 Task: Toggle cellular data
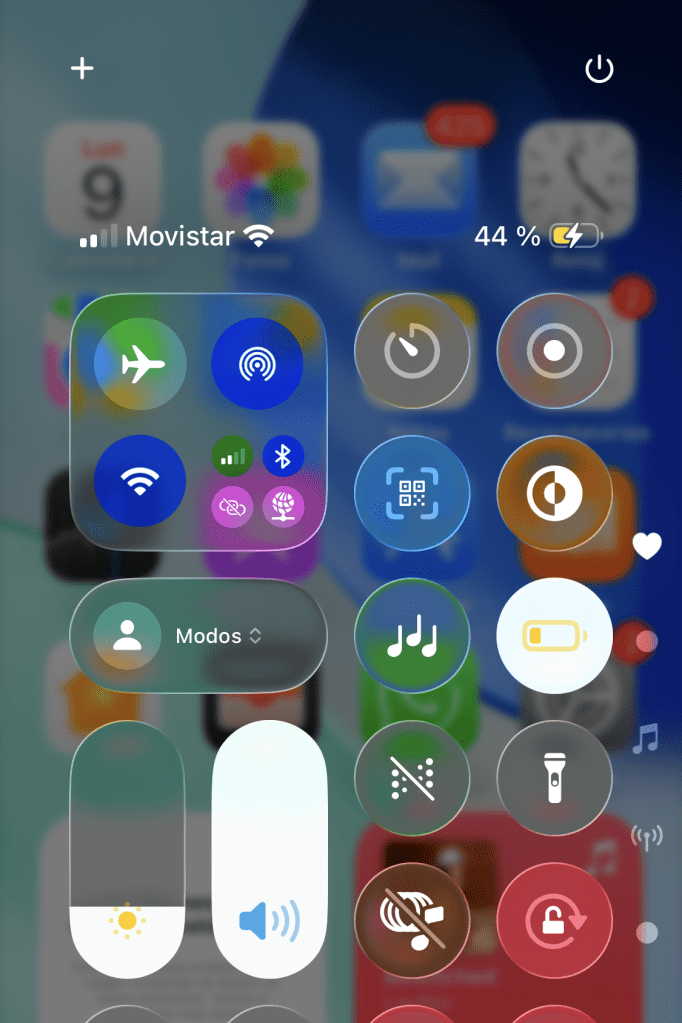tap(233, 457)
